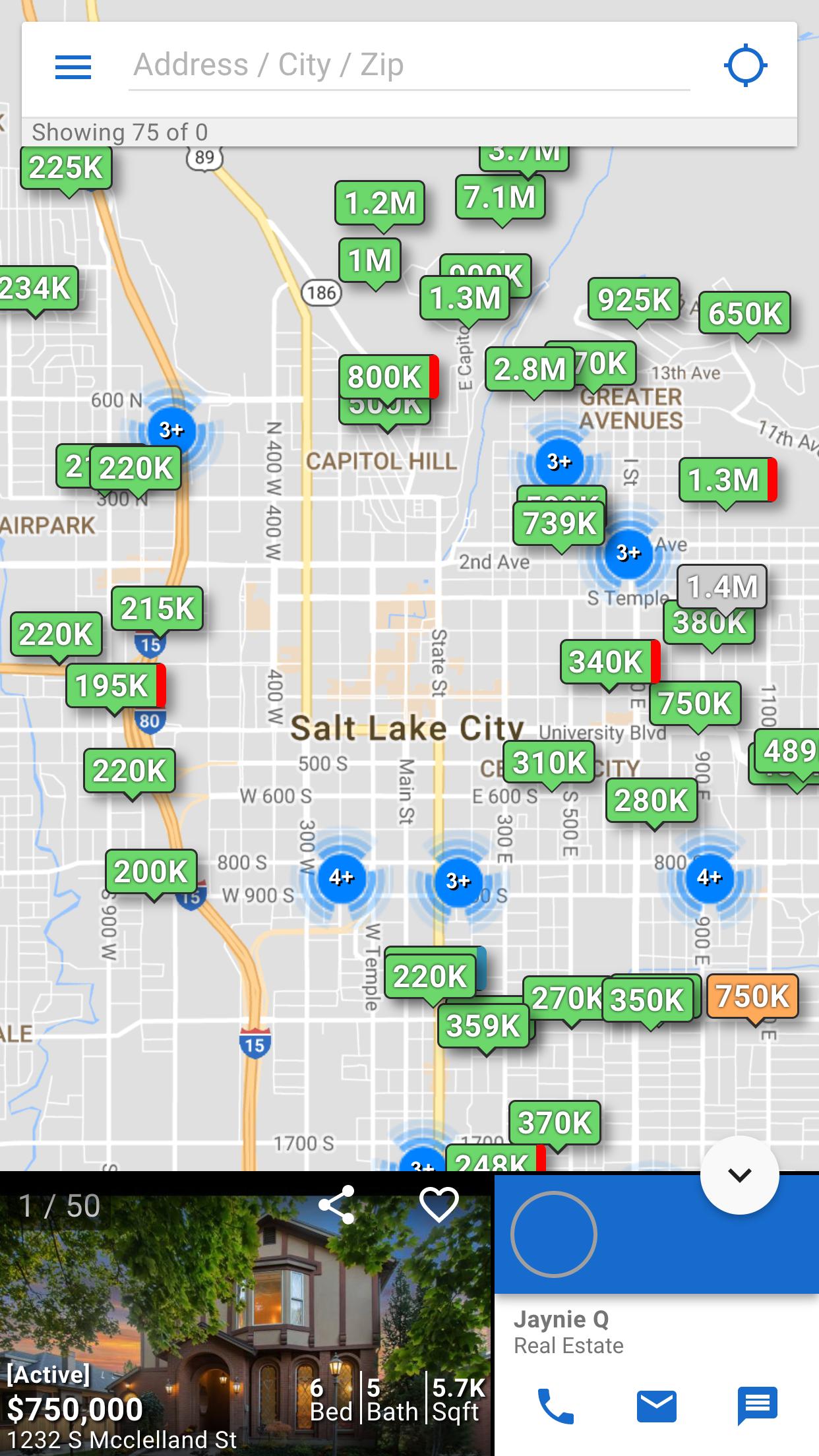Center map on my current location
819x1456 pixels.
[745, 65]
